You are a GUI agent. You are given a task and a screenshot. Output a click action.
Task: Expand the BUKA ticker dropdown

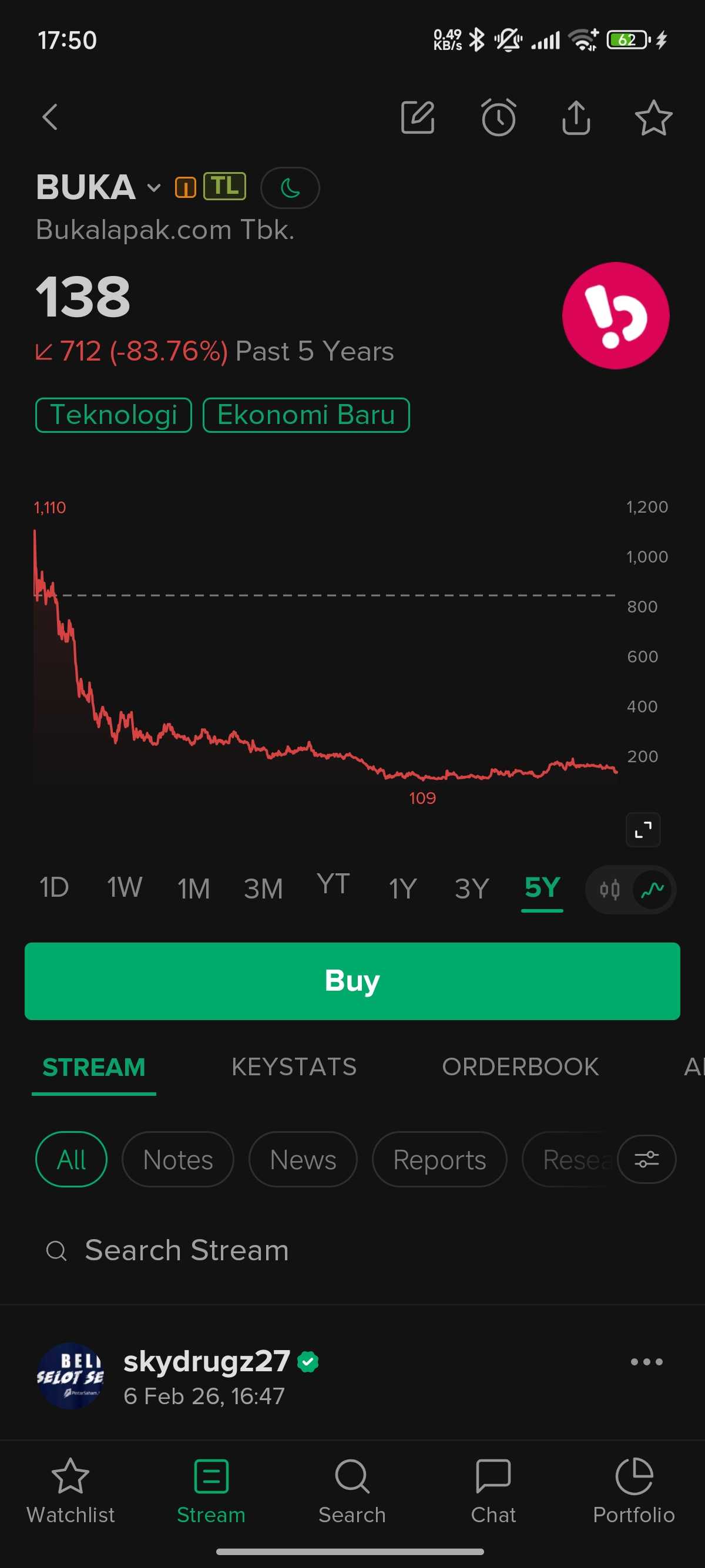154,187
